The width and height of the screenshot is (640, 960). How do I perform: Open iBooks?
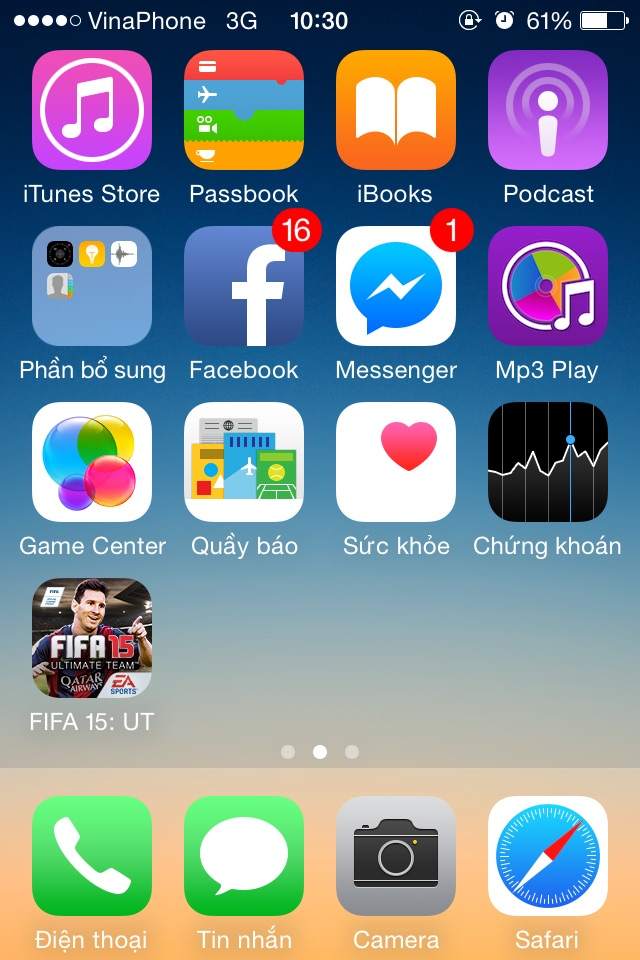396,110
